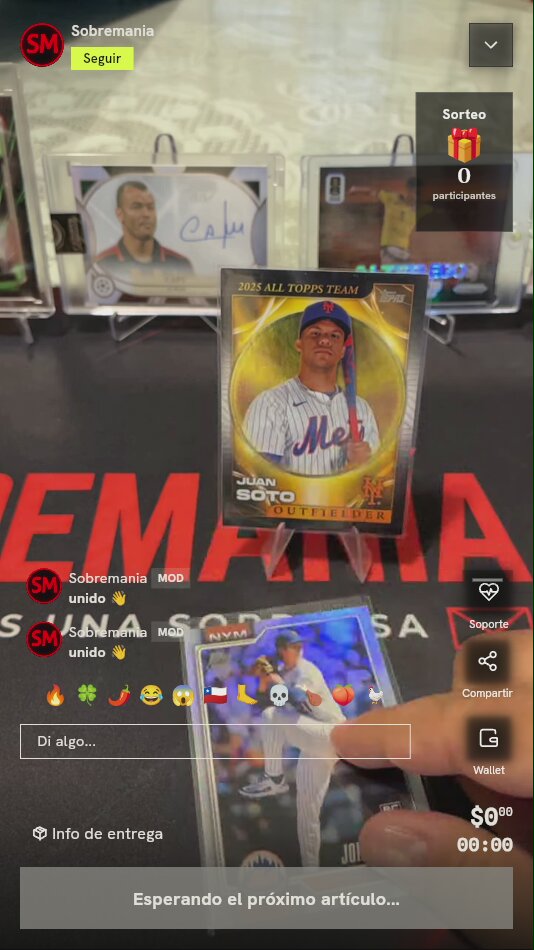534x950 pixels.
Task: Send the Chile flag emoji
Action: pyautogui.click(x=215, y=695)
